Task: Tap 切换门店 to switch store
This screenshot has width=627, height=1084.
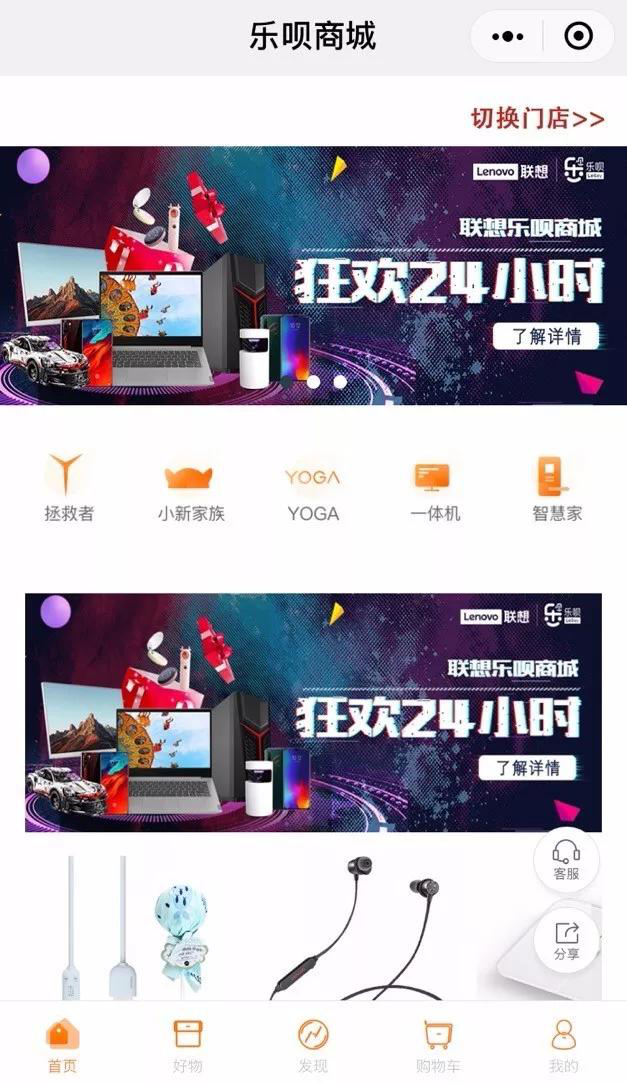Action: point(538,119)
